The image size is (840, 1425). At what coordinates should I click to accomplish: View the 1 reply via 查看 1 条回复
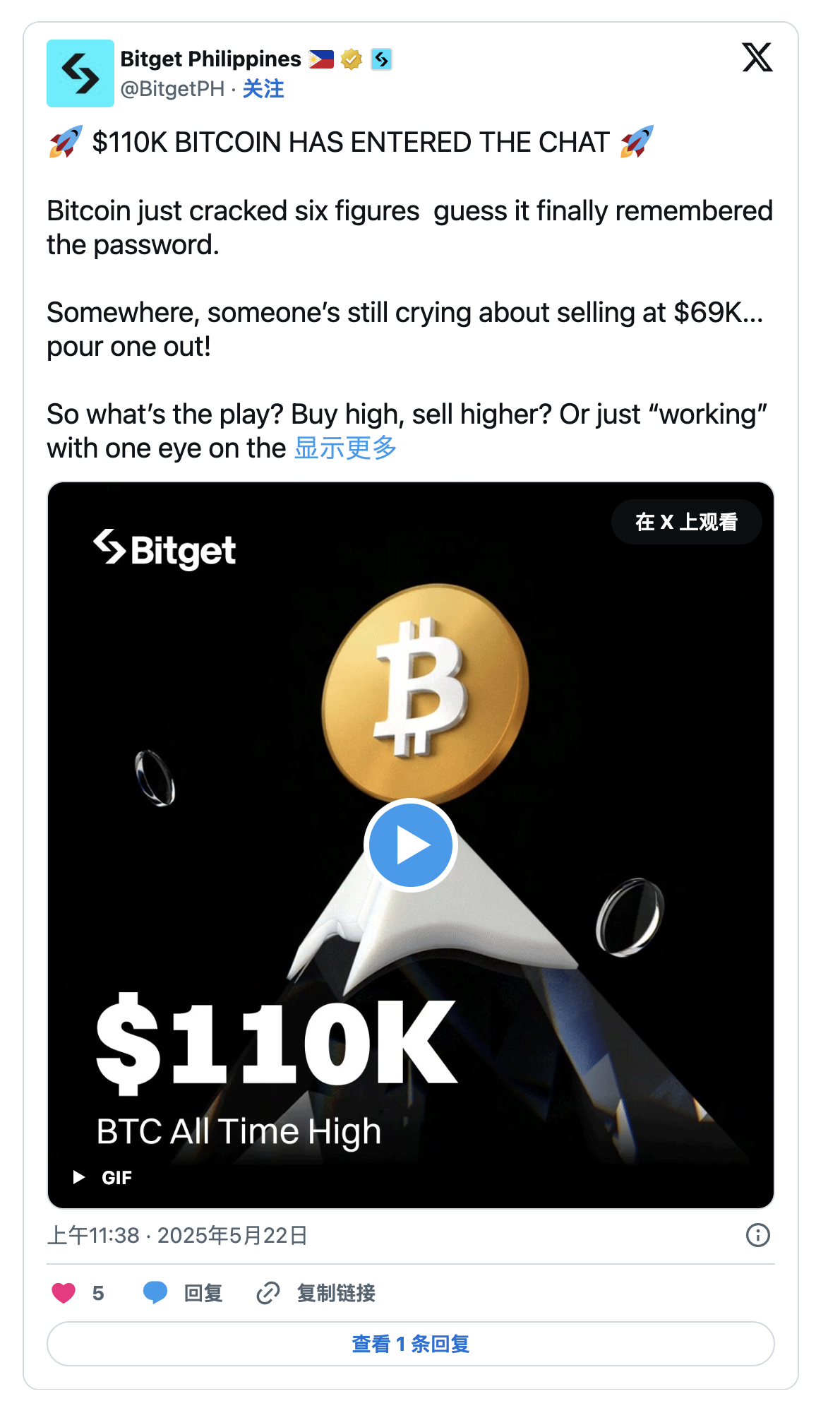click(411, 1344)
